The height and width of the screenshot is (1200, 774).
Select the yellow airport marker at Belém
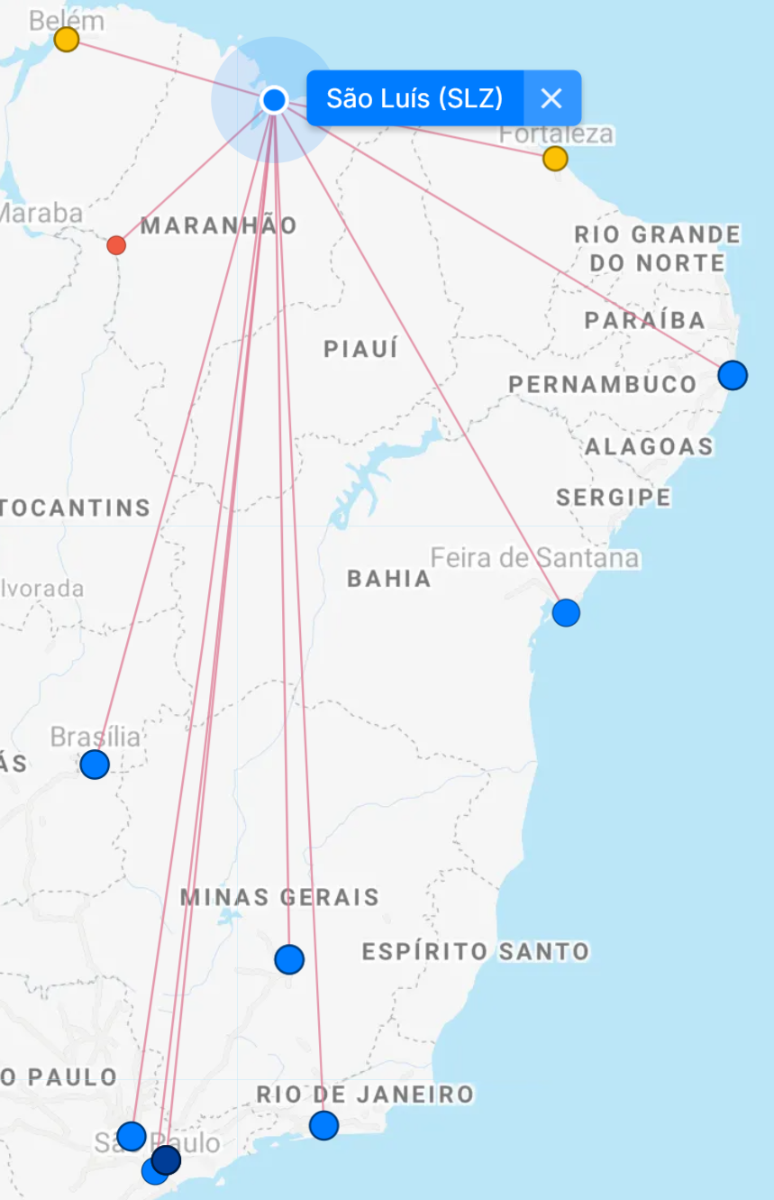[x=66, y=40]
